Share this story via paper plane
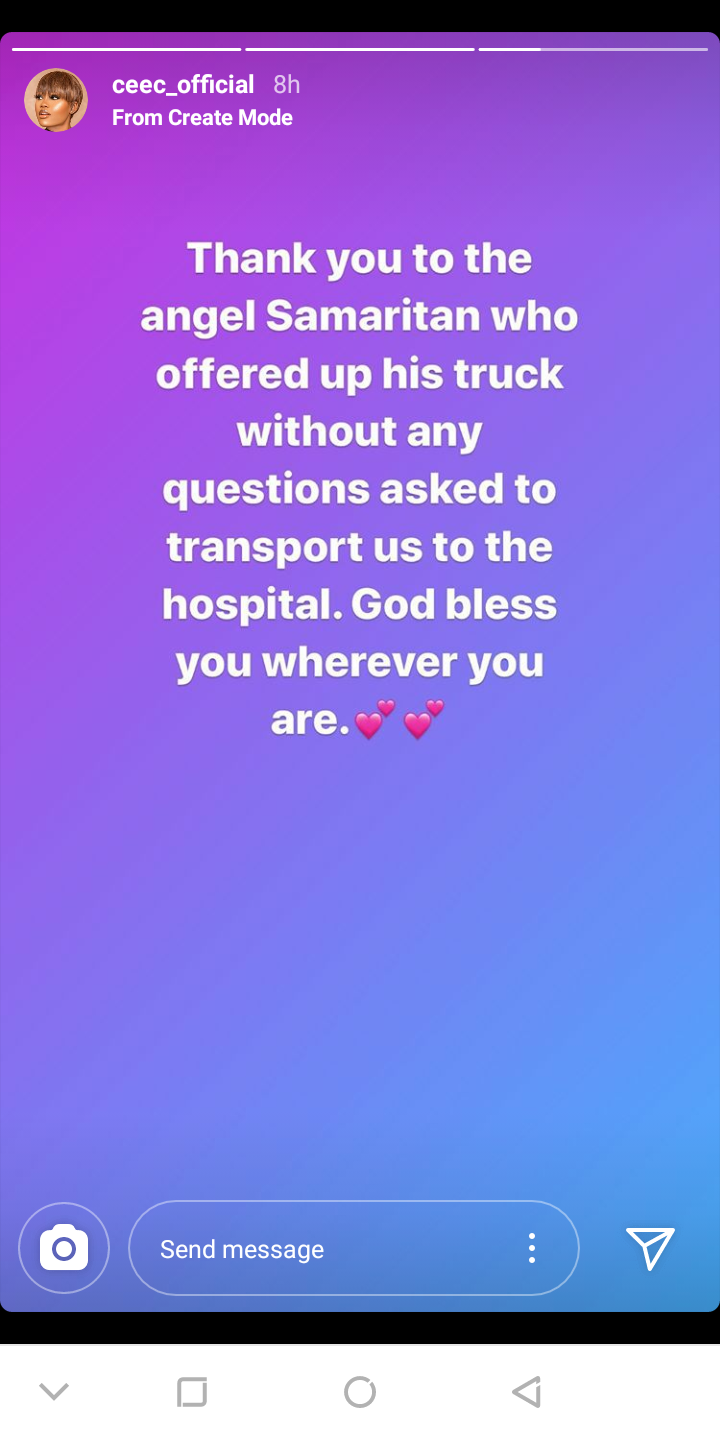720x1440 pixels. 650,1248
